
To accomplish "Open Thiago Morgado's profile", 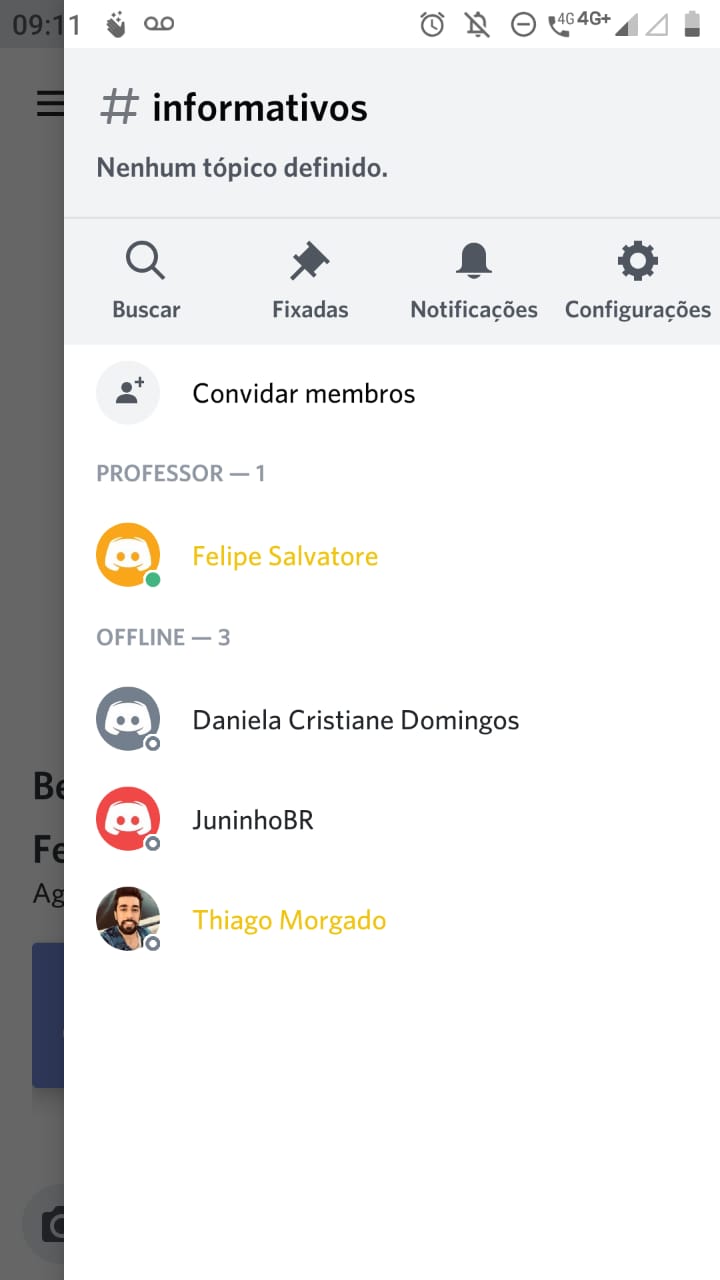I will (289, 920).
